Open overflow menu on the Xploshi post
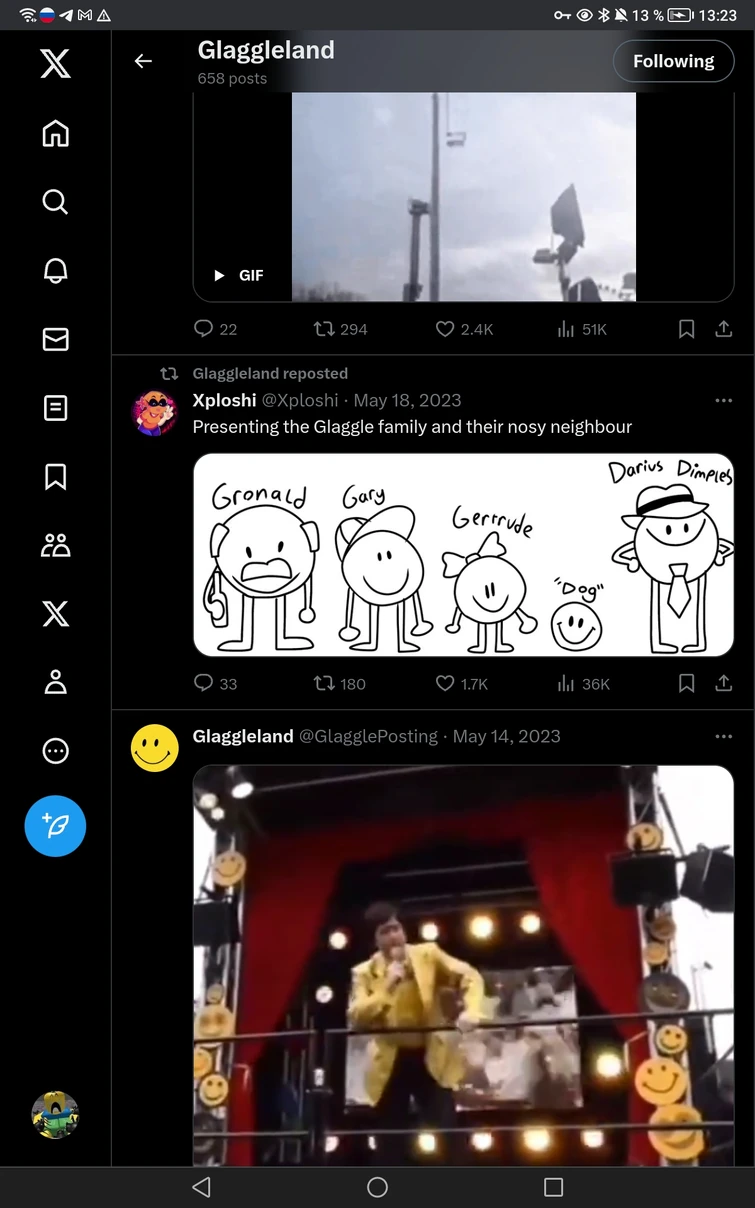 coord(724,400)
